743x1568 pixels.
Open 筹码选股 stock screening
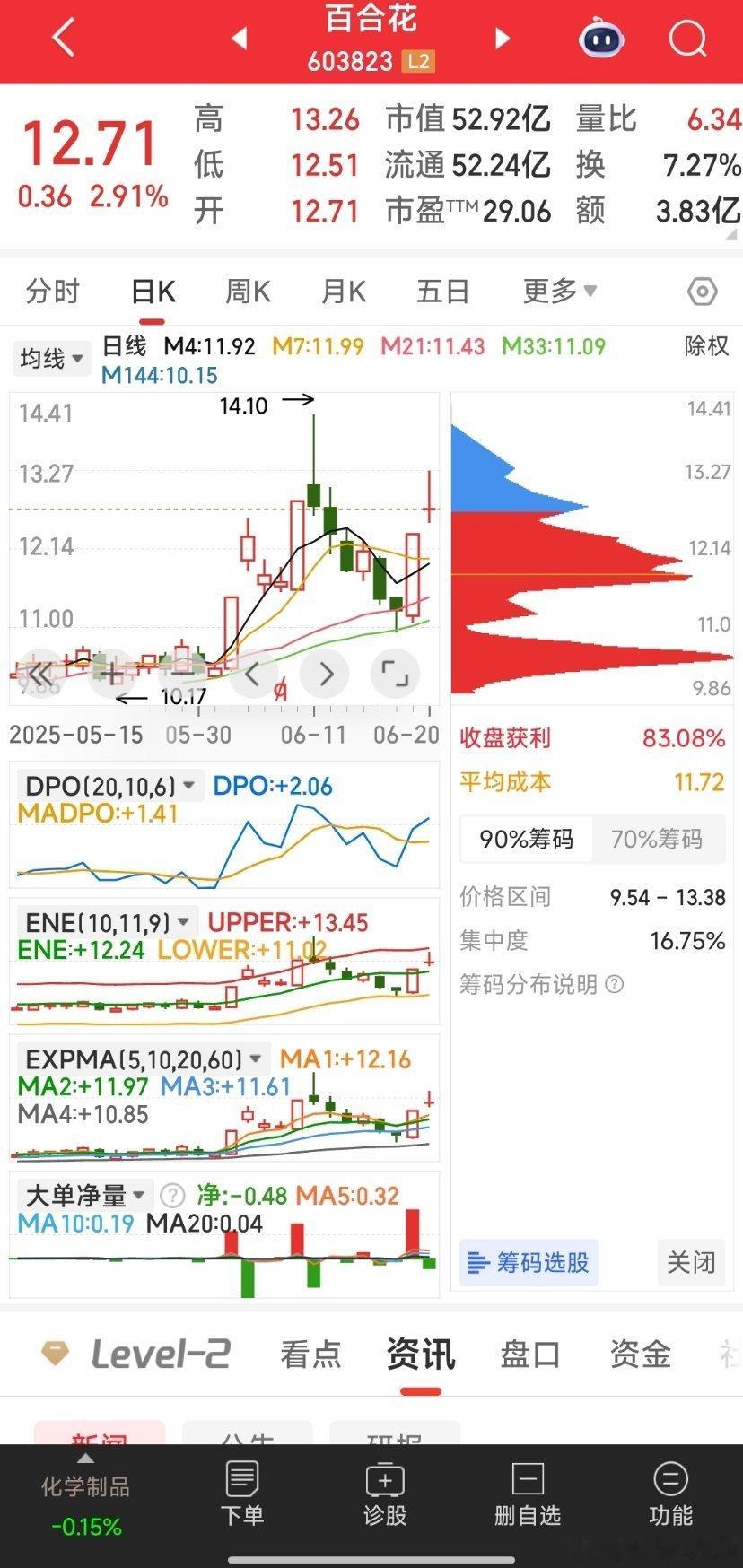529,1263
